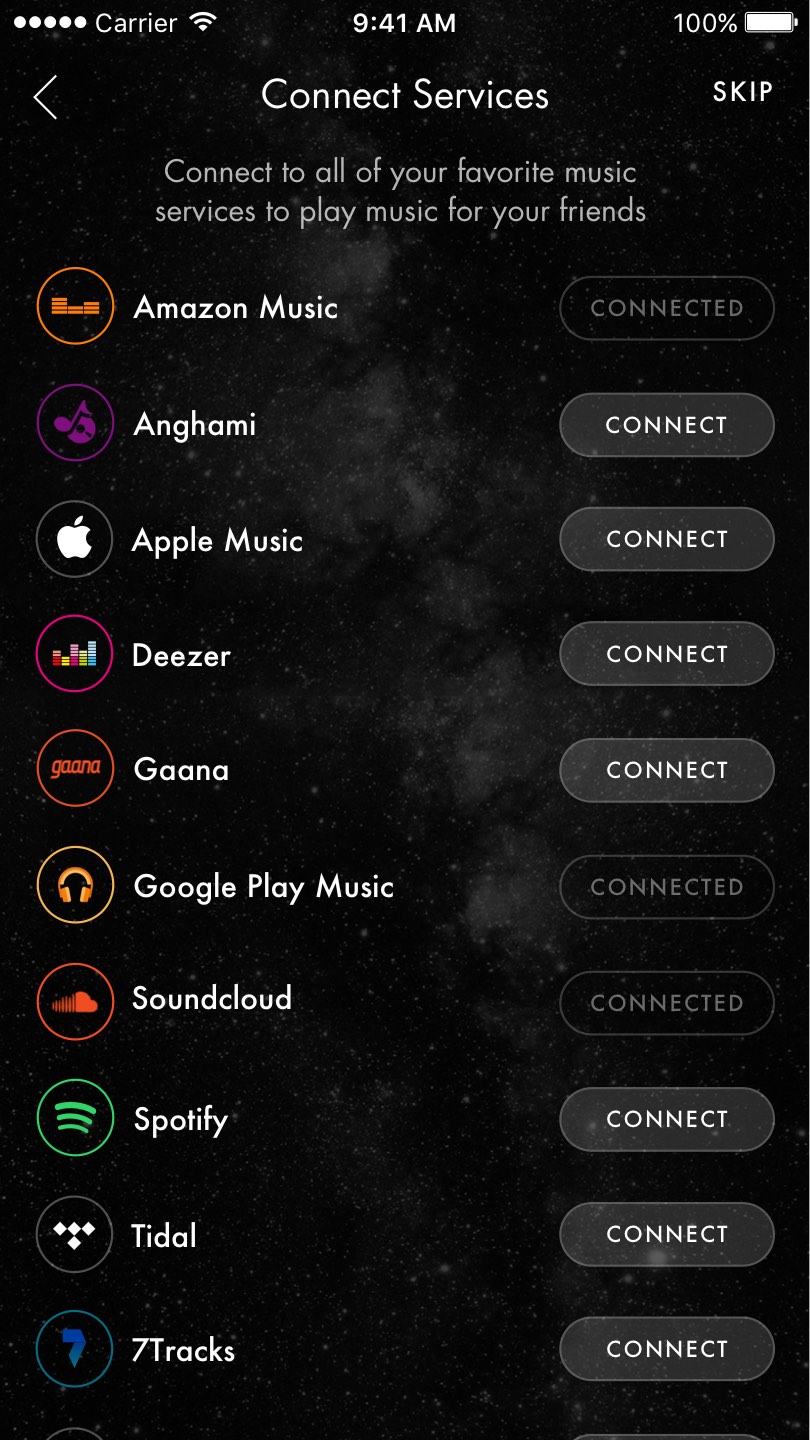Skip connecting music services

coord(742,93)
